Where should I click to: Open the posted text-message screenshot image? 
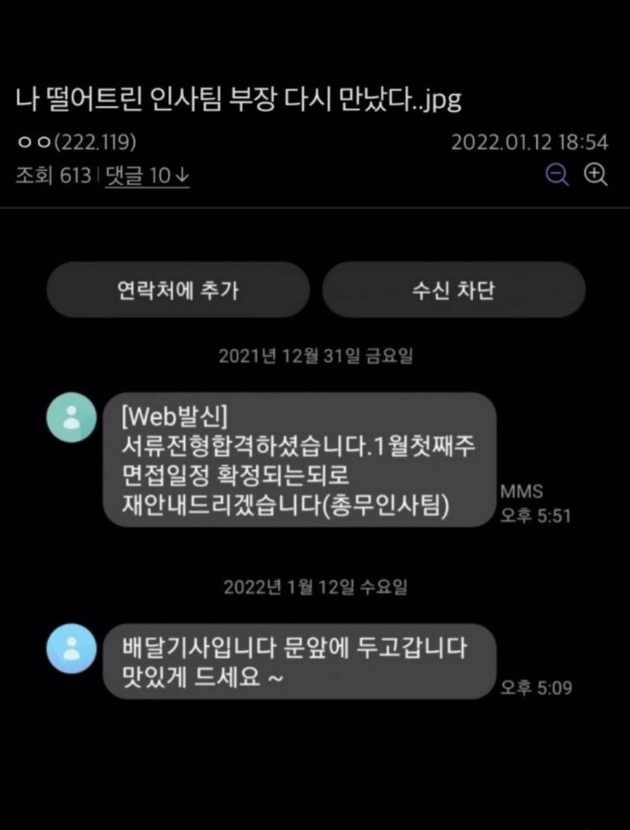[x=315, y=500]
